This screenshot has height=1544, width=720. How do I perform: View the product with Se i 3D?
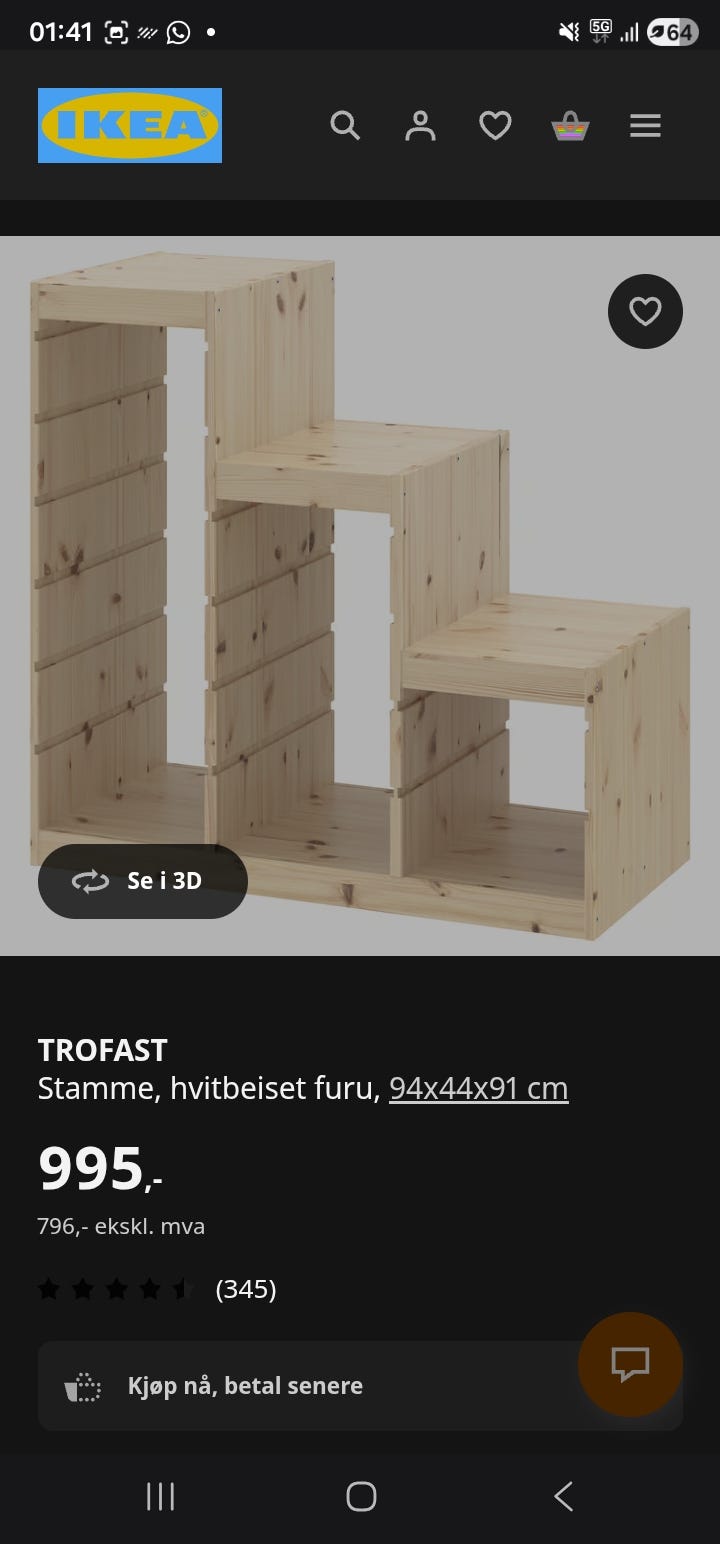coord(143,881)
